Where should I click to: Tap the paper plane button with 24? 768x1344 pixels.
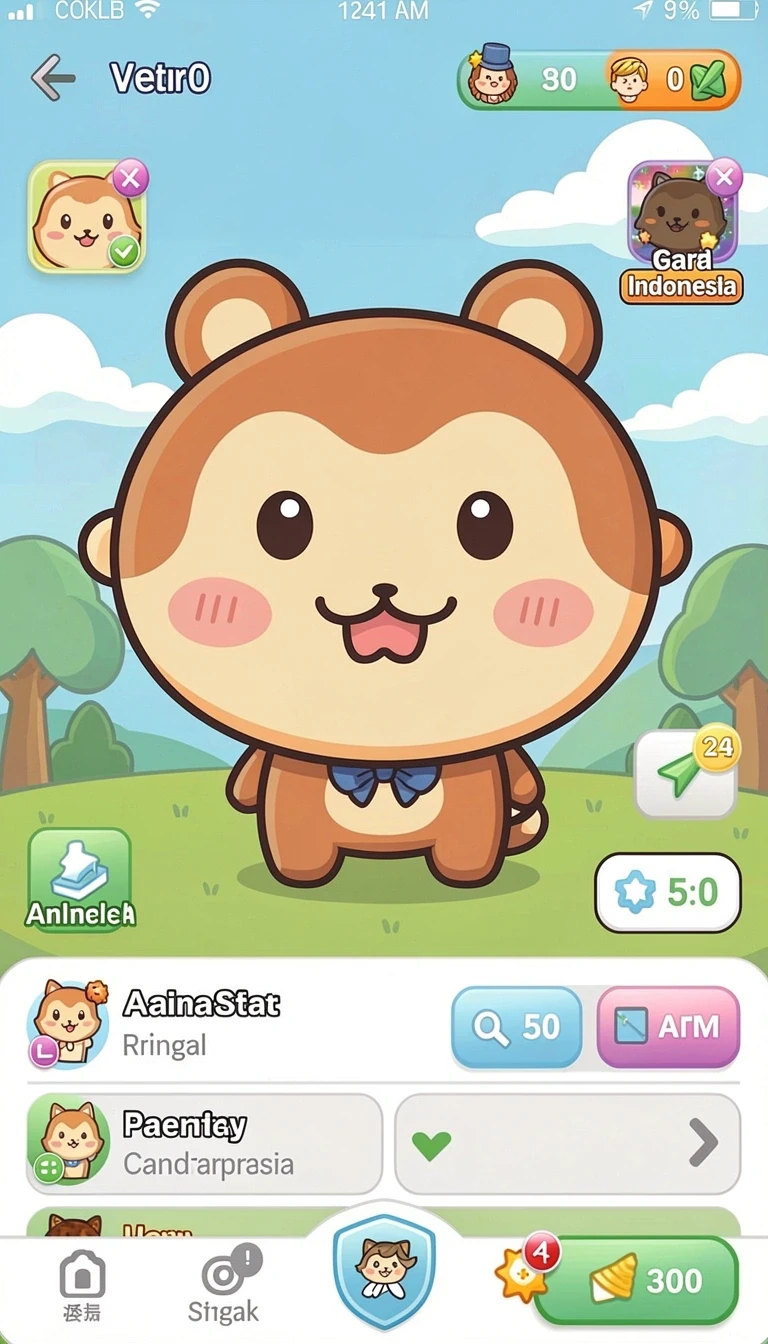686,774
